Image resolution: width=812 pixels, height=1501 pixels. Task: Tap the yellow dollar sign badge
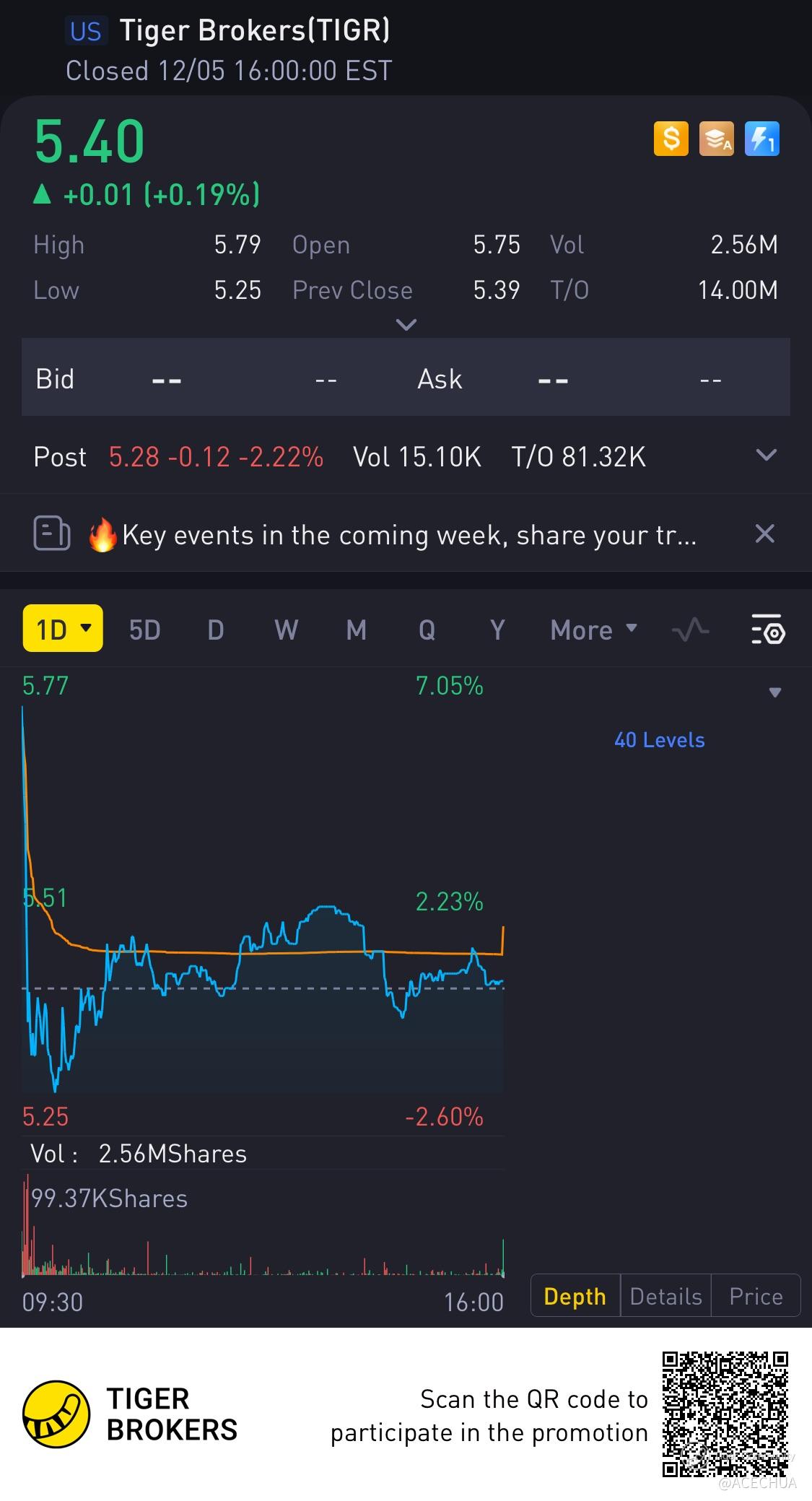tap(671, 139)
